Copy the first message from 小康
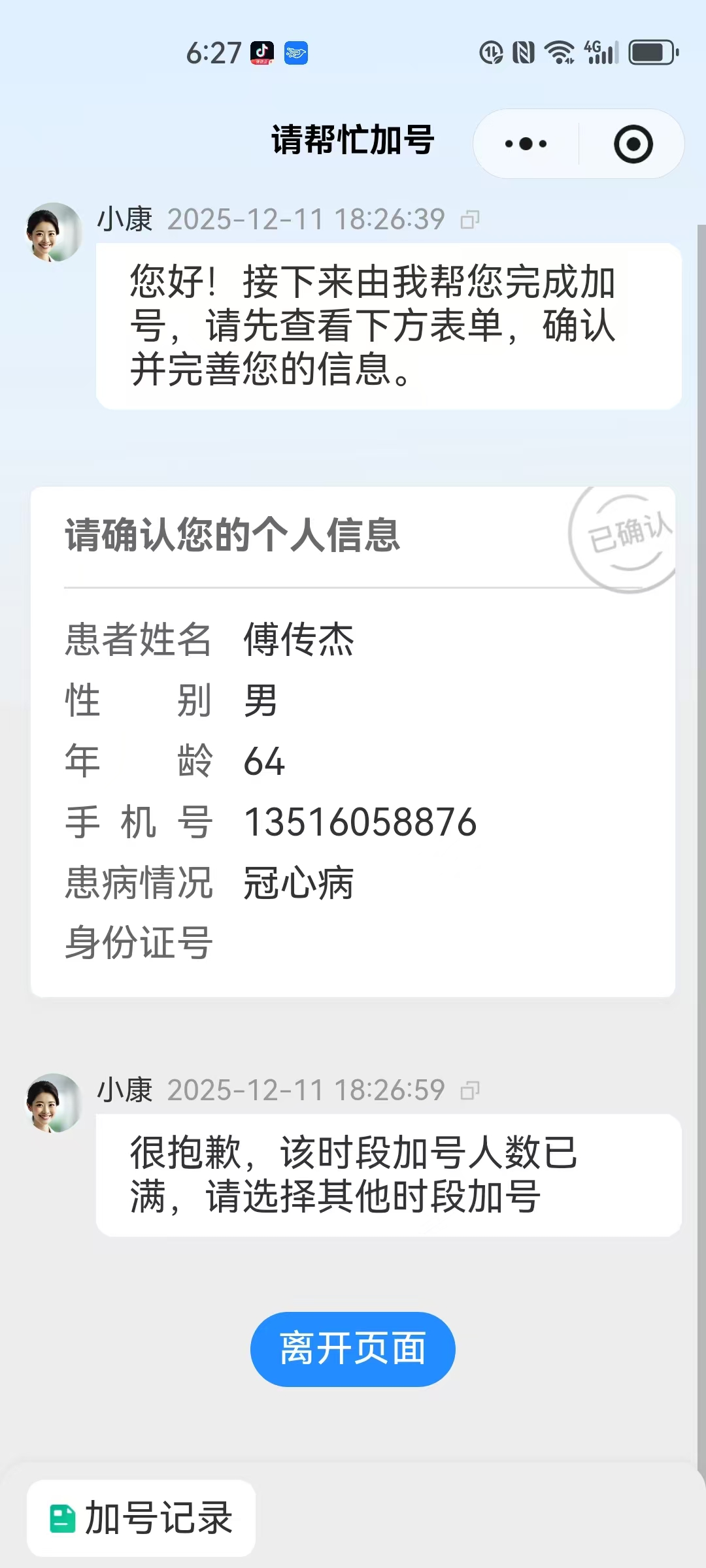 pyautogui.click(x=470, y=220)
